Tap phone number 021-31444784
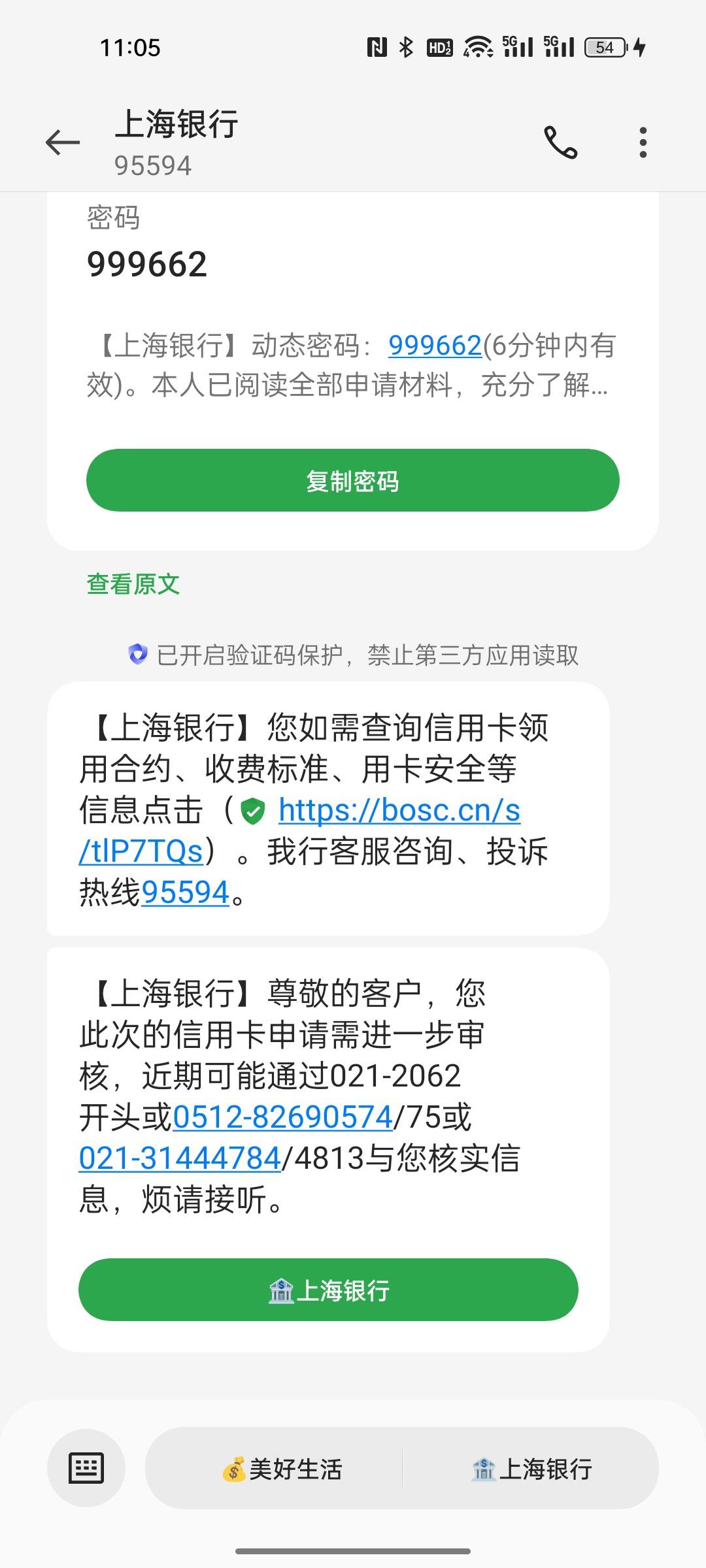The width and height of the screenshot is (706, 1568). click(x=180, y=1158)
